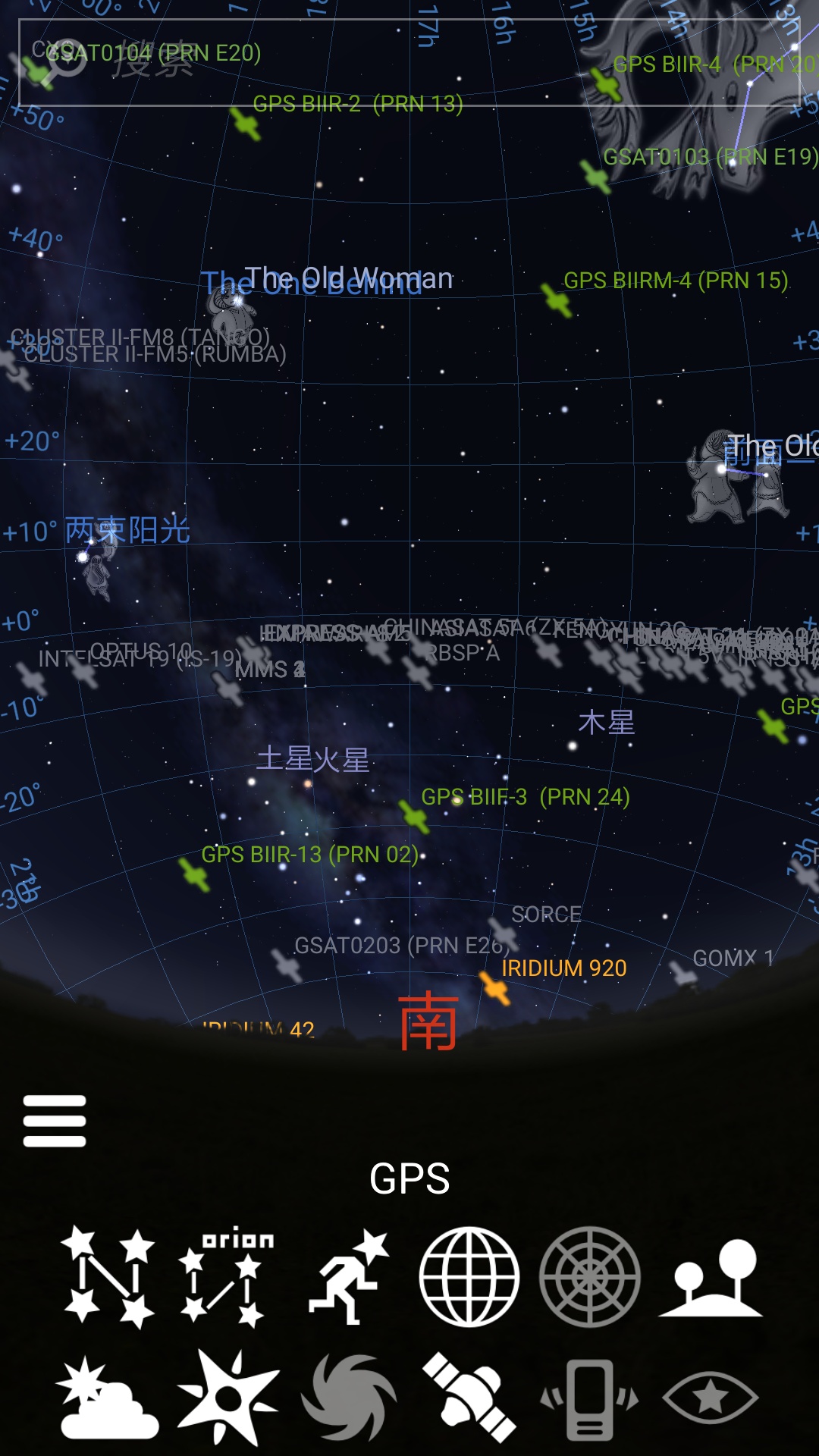Toggle constellation lines
The width and height of the screenshot is (819, 1456).
tap(108, 1276)
